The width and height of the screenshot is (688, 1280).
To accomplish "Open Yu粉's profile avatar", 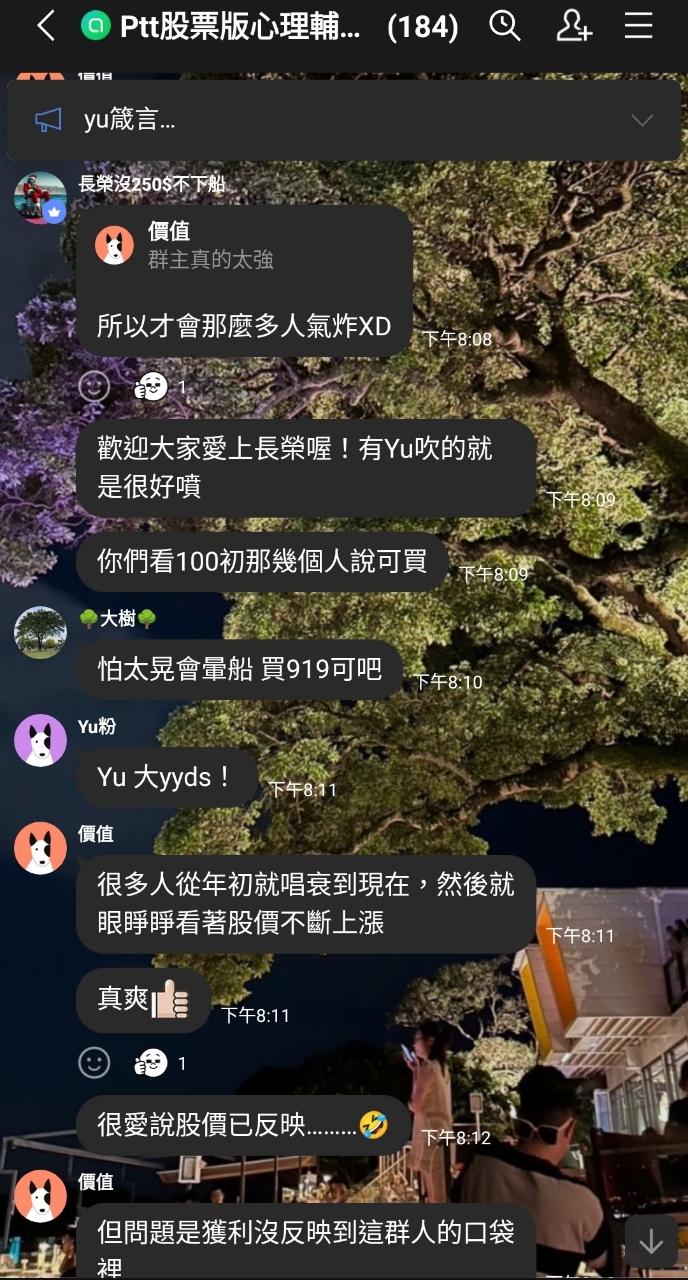I will 40,740.
